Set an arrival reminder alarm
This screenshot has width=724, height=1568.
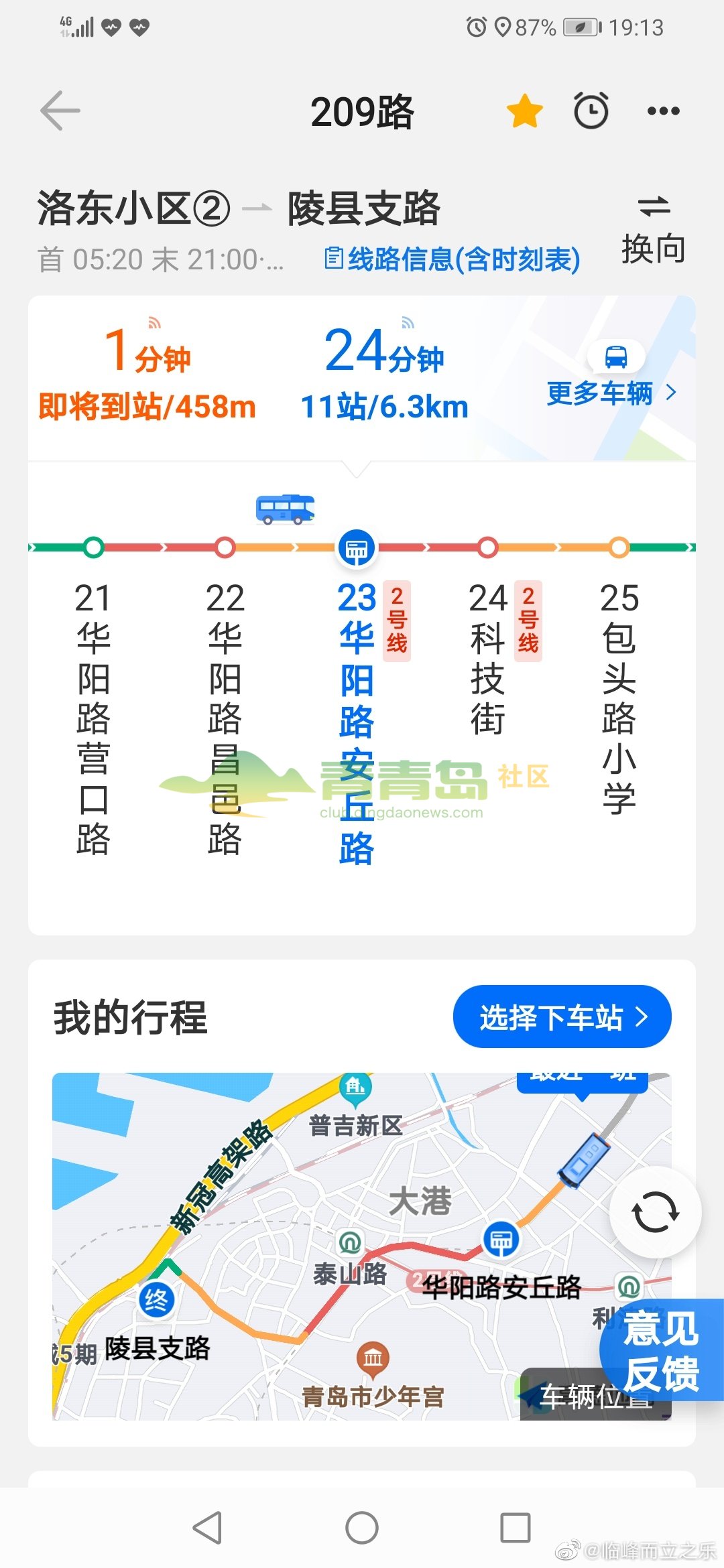[x=591, y=111]
